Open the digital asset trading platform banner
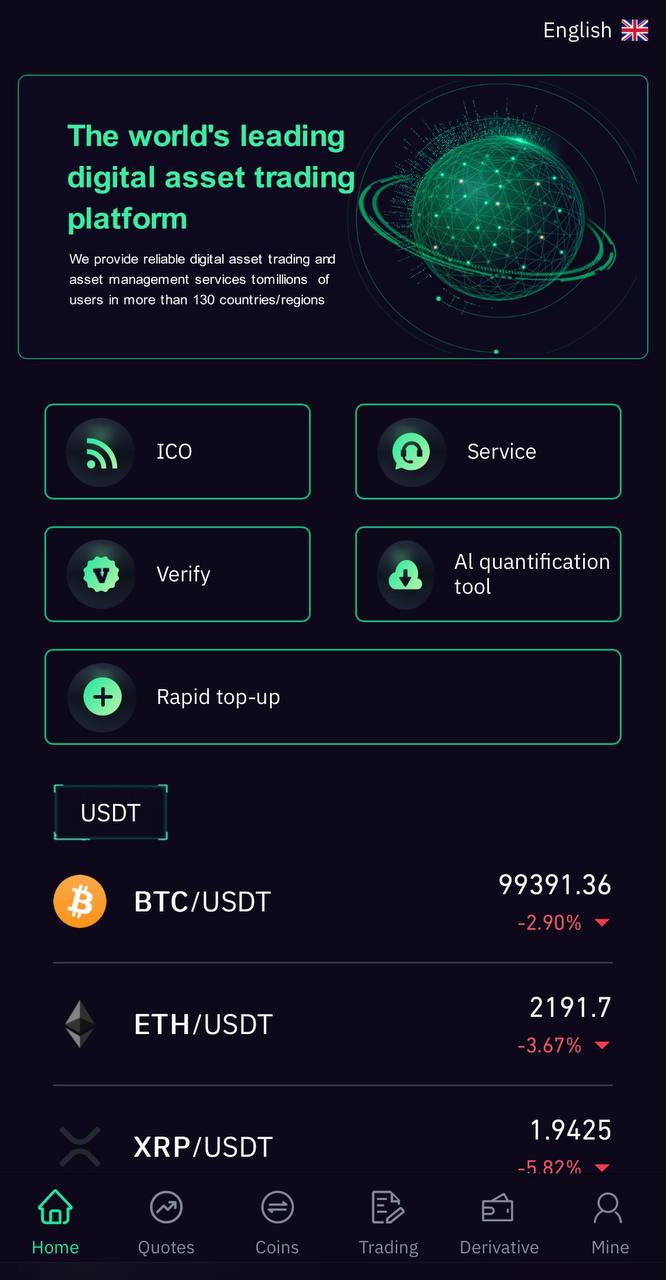 (332, 217)
